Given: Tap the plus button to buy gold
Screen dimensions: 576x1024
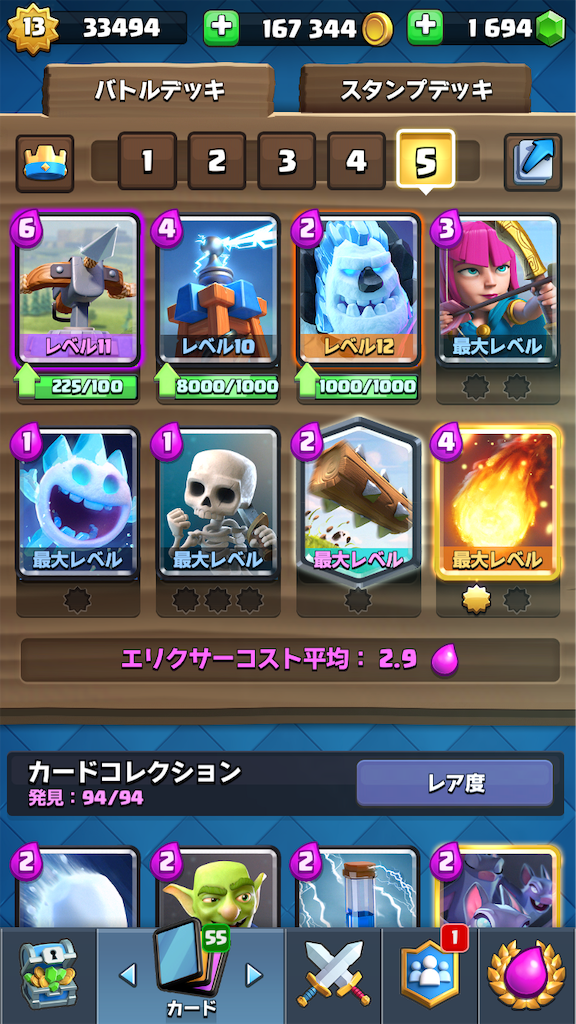Looking at the screenshot, I should click(x=221, y=28).
